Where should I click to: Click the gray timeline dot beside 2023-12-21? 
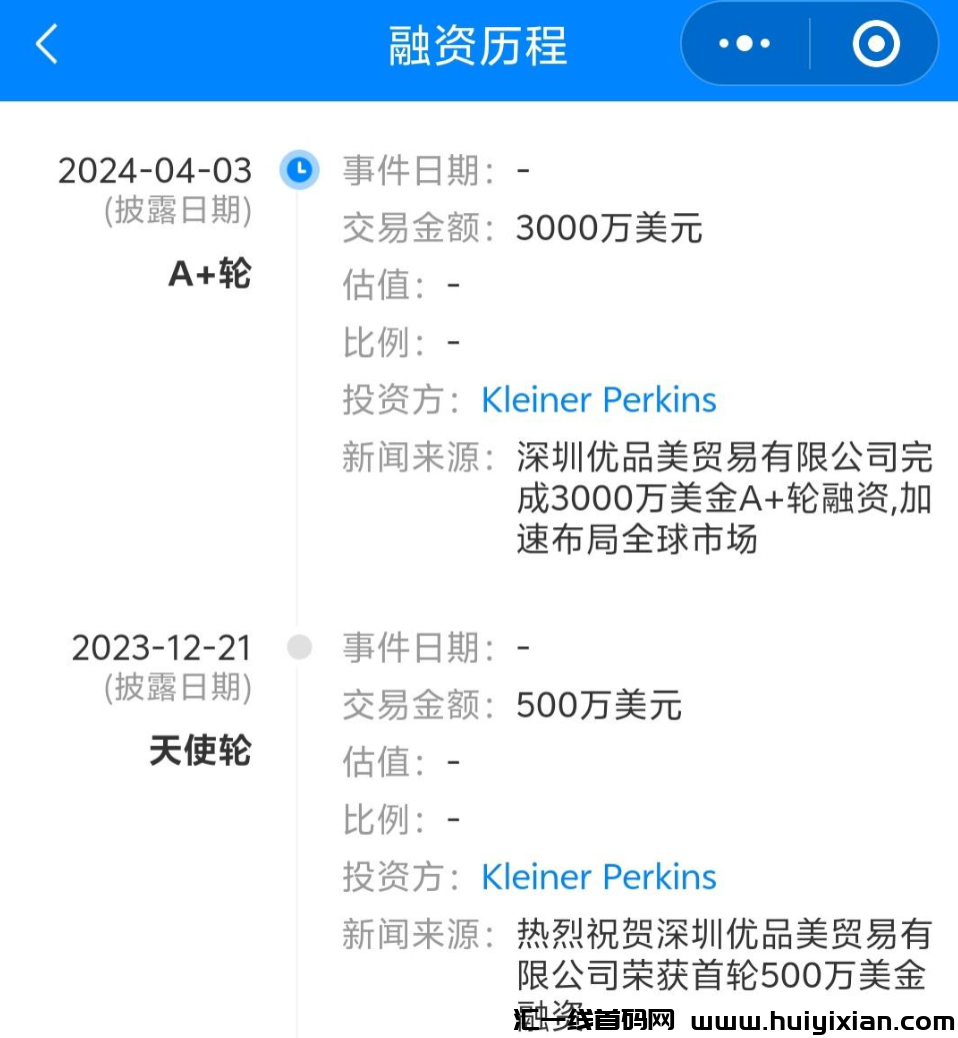(x=298, y=648)
